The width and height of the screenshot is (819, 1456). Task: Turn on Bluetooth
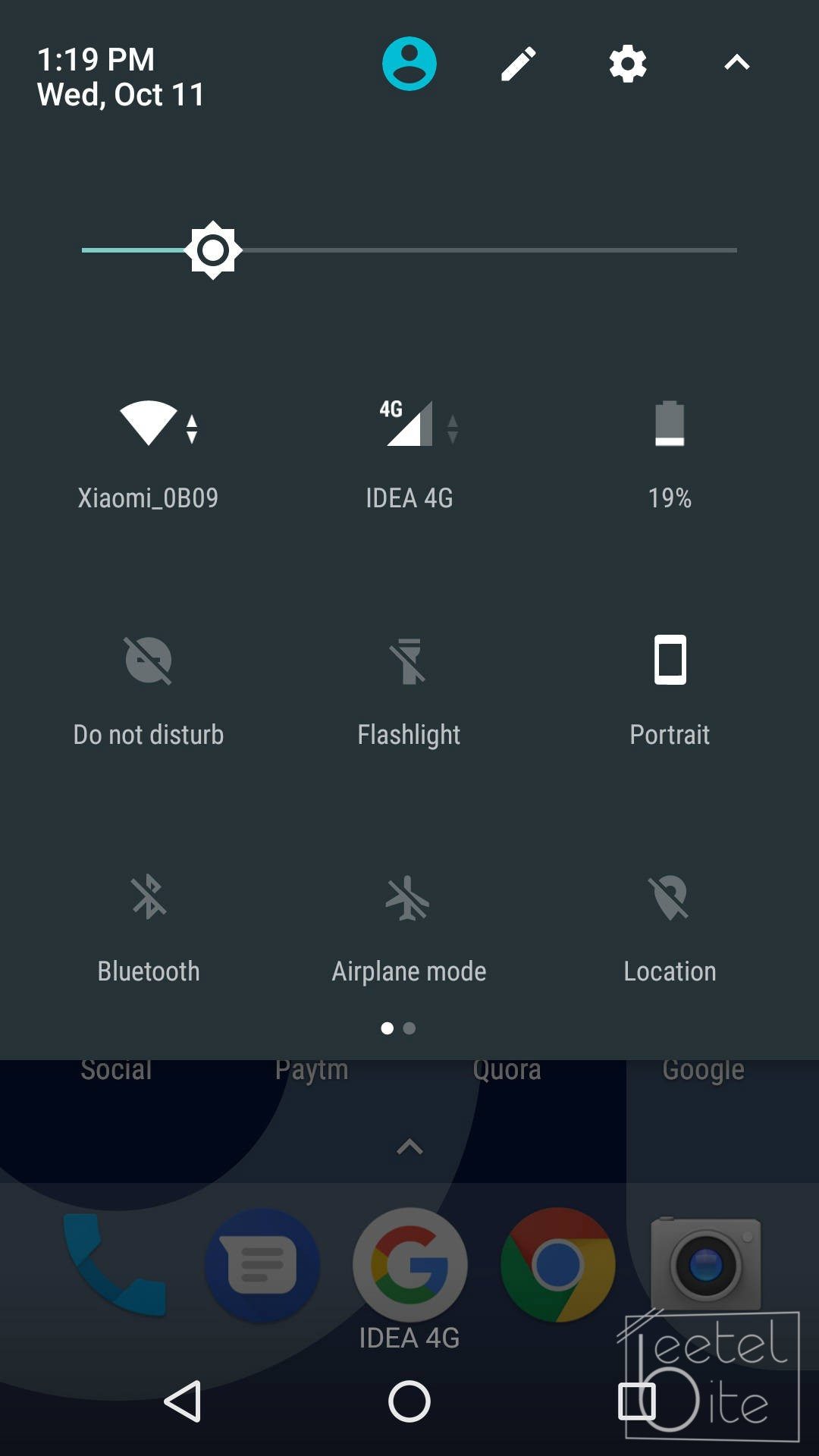[x=149, y=897]
